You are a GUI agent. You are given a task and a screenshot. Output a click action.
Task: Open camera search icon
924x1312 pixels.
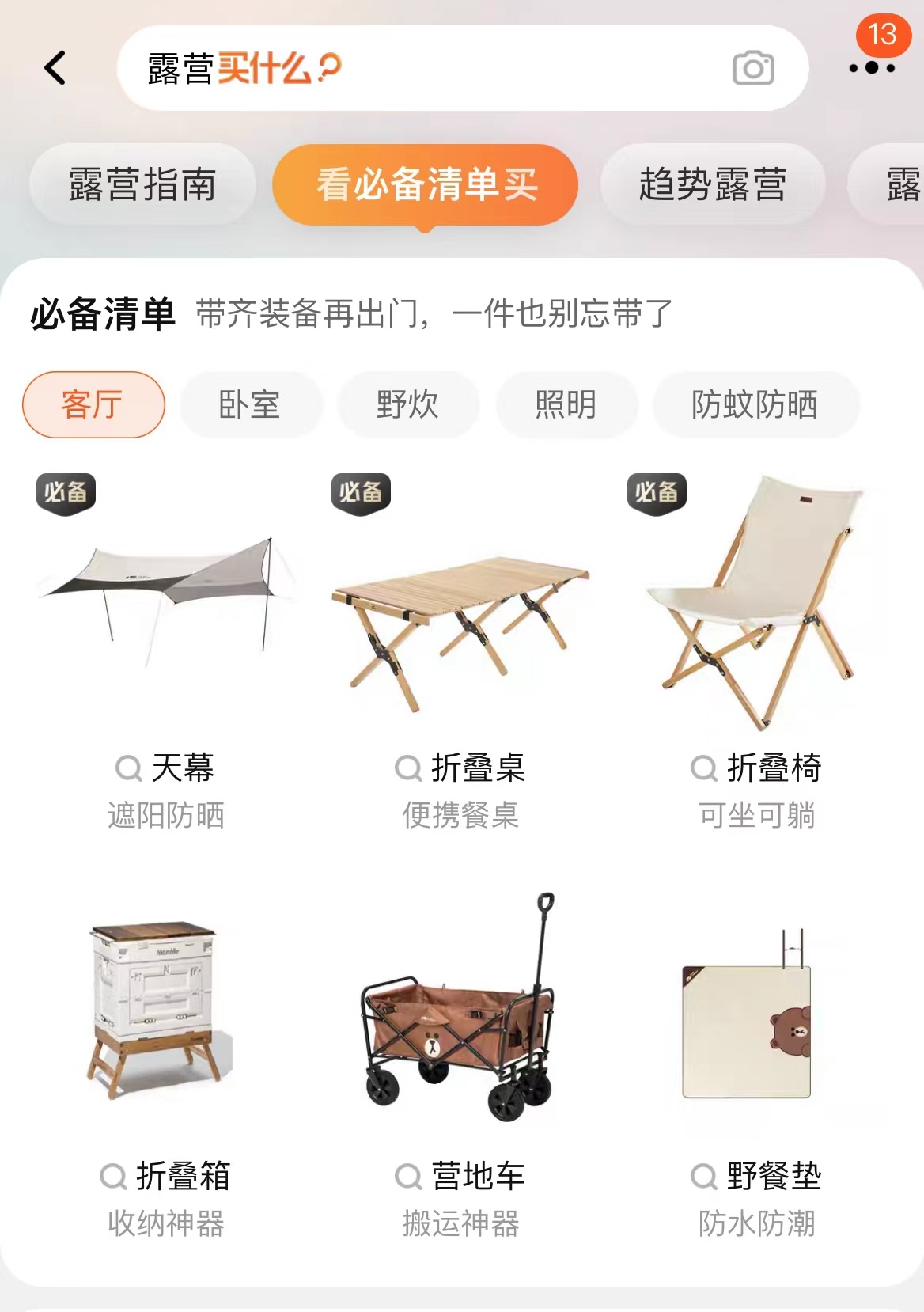pos(752,69)
